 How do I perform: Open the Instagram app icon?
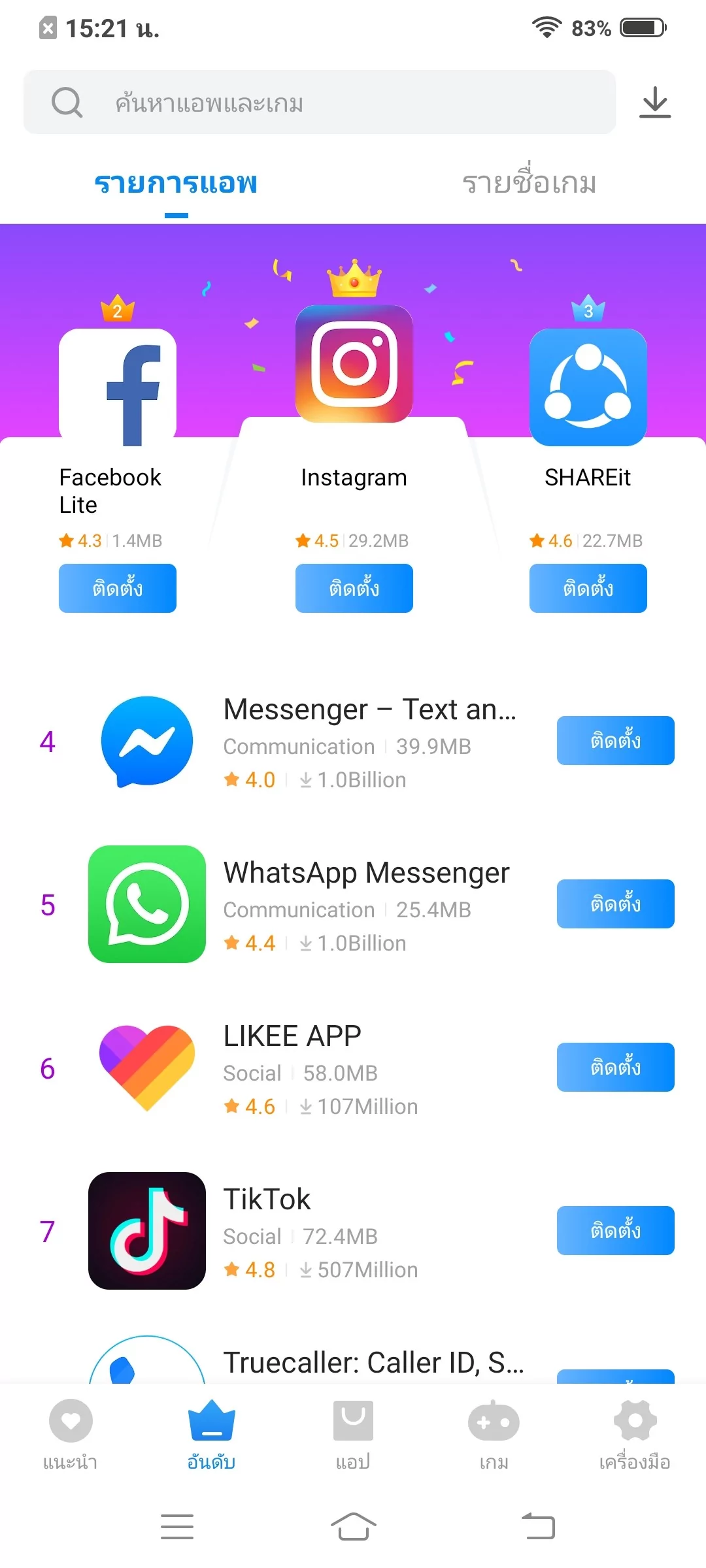pos(354,363)
